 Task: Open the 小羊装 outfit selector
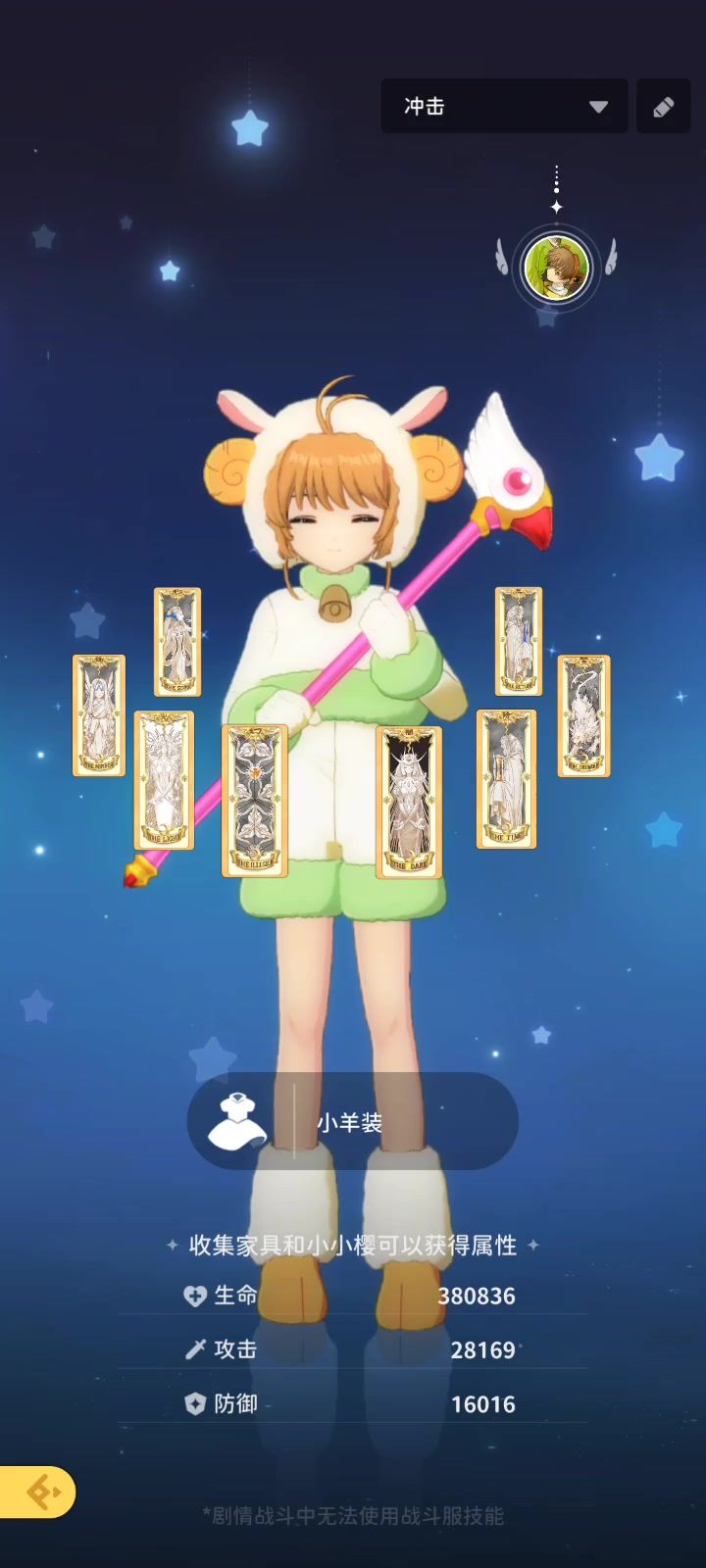tap(352, 1121)
